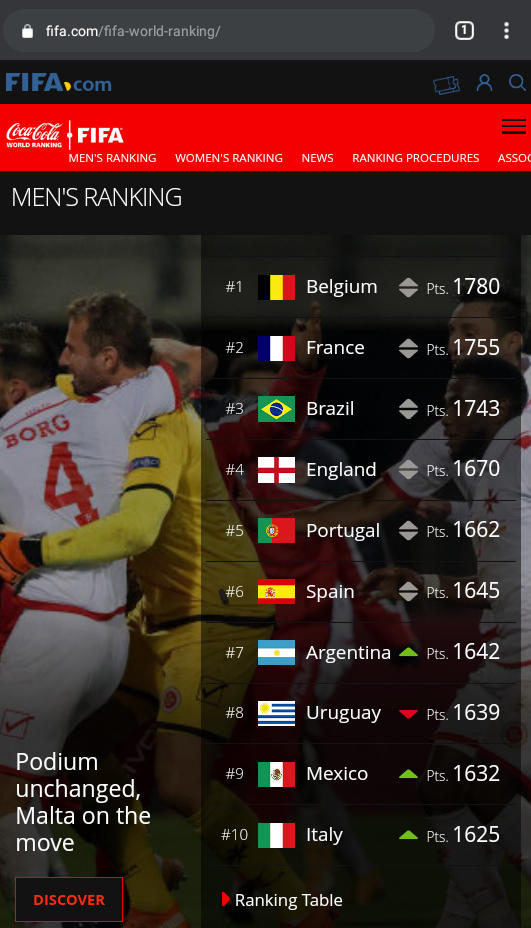Viewport: 531px width, 928px height.
Task: Open the browser tab switcher
Action: click(464, 31)
